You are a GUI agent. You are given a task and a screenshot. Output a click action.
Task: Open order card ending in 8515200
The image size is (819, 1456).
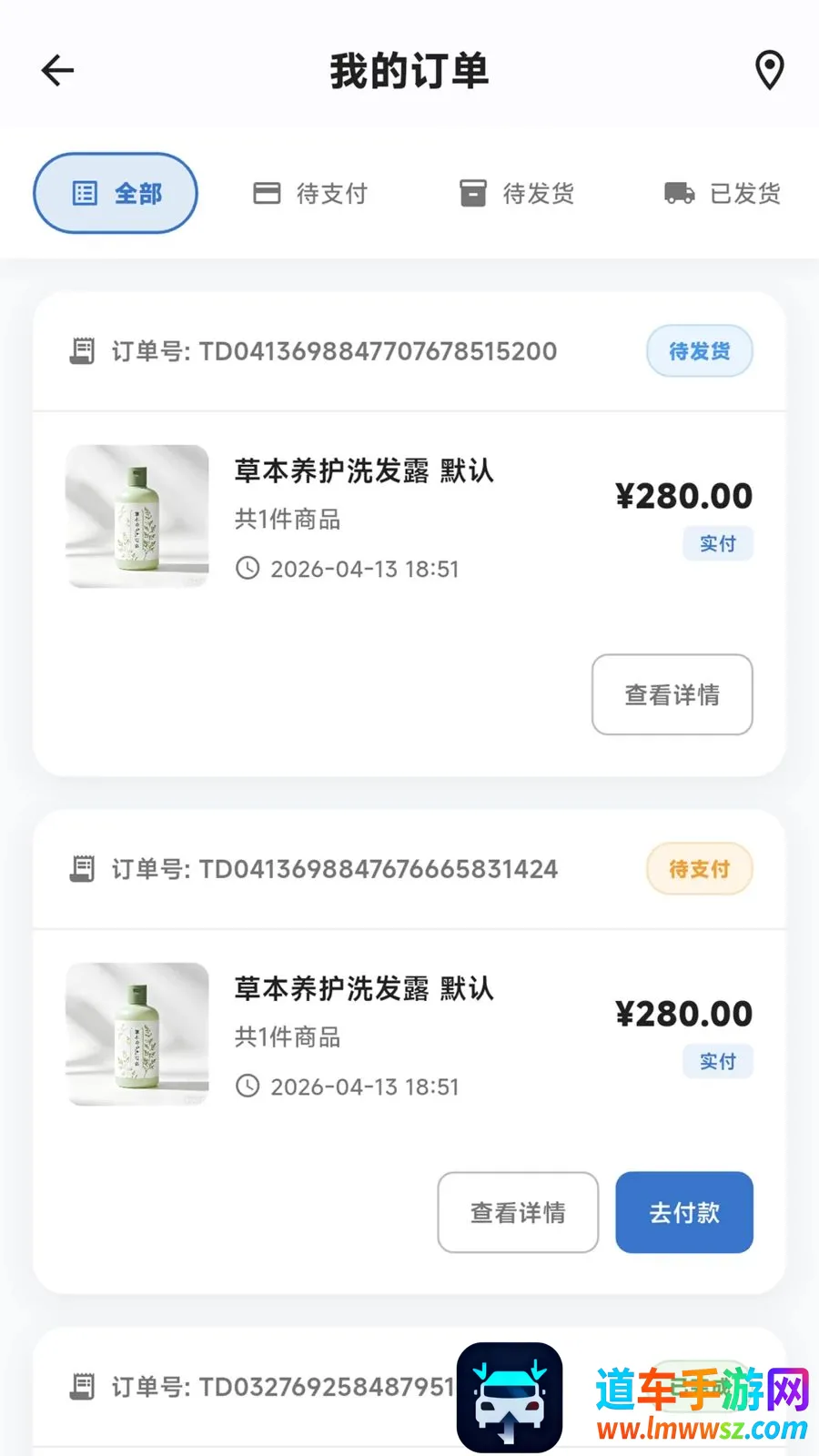point(409,534)
